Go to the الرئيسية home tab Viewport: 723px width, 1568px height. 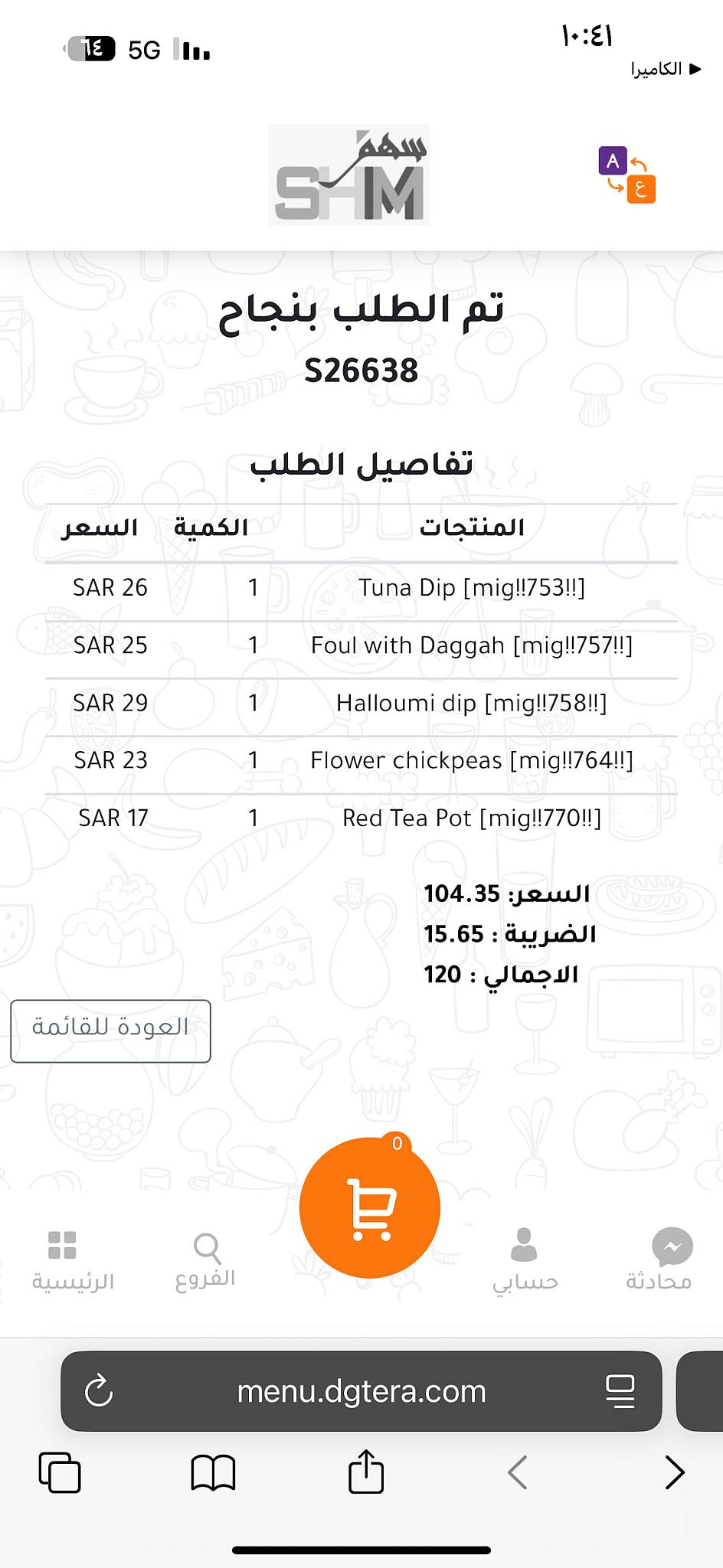point(73,1260)
